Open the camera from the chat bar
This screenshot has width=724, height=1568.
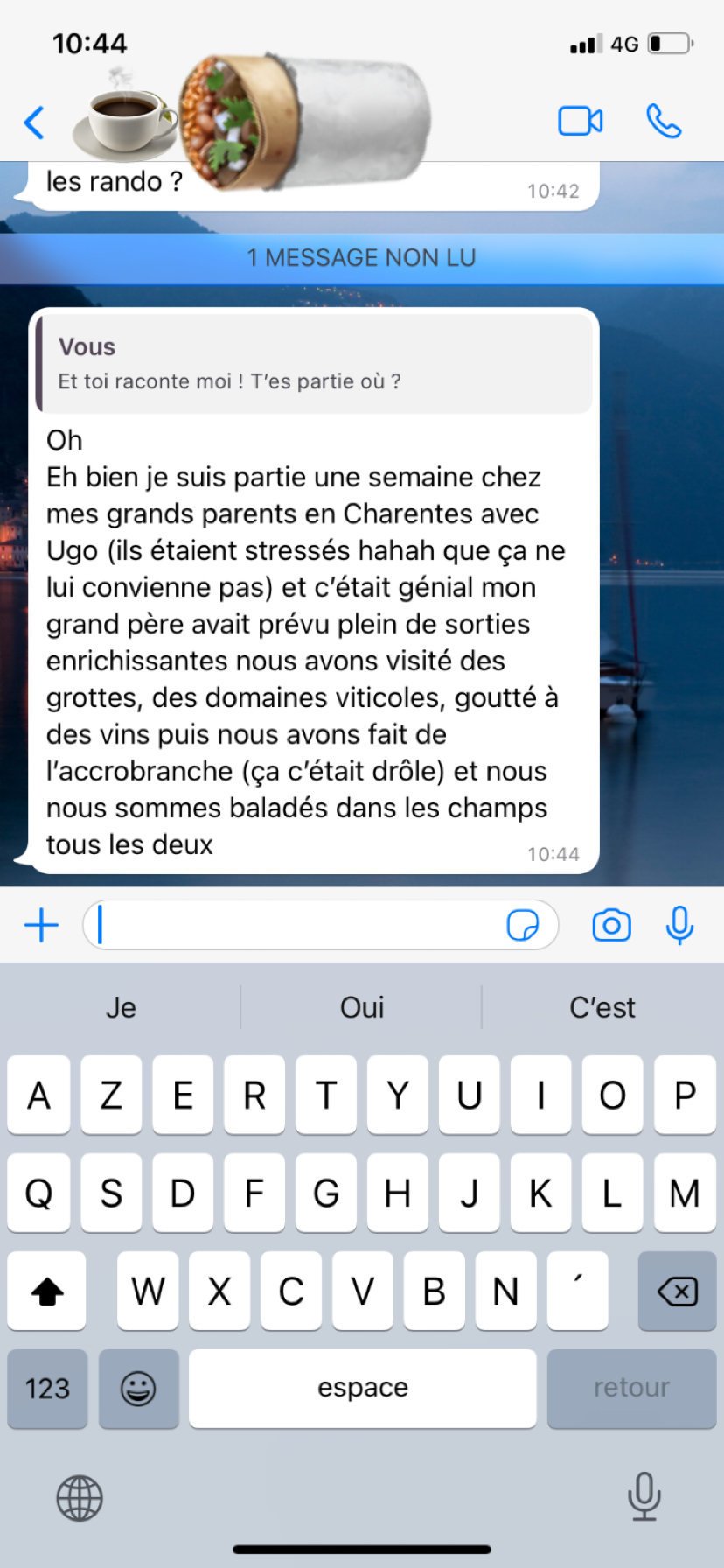click(611, 925)
